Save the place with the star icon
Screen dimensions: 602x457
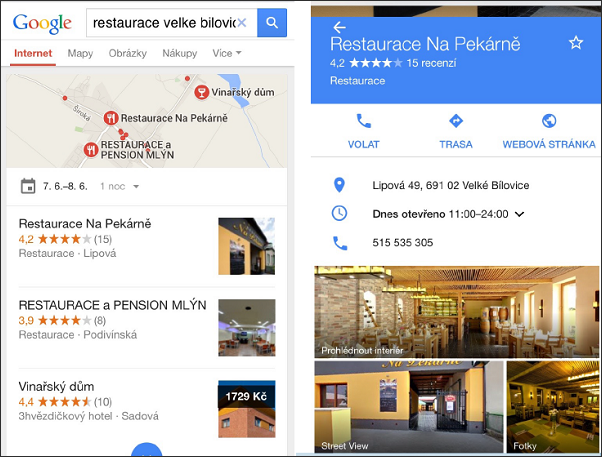pyautogui.click(x=576, y=42)
